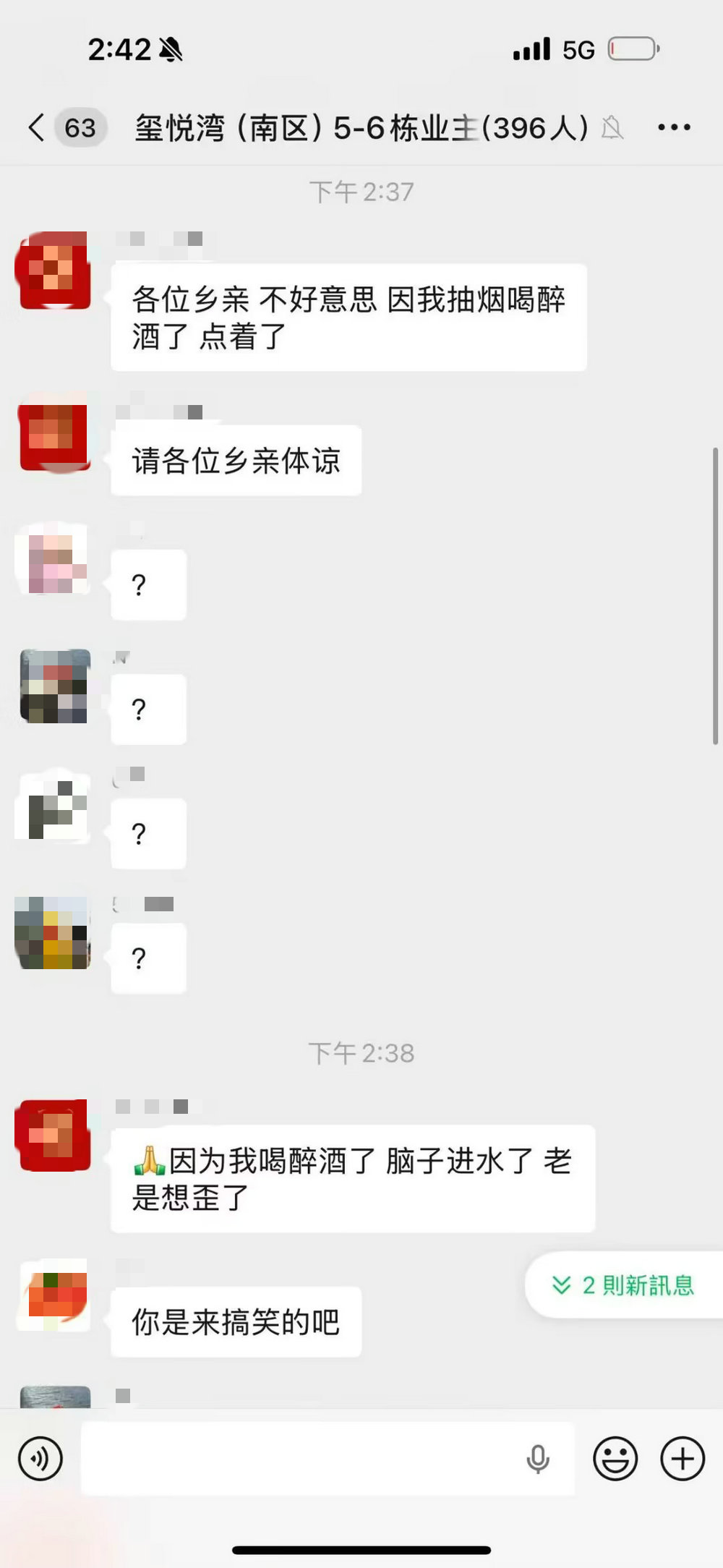Open avatar next to 因为我喝醉酒了 message
The image size is (723, 1568).
54,1135
